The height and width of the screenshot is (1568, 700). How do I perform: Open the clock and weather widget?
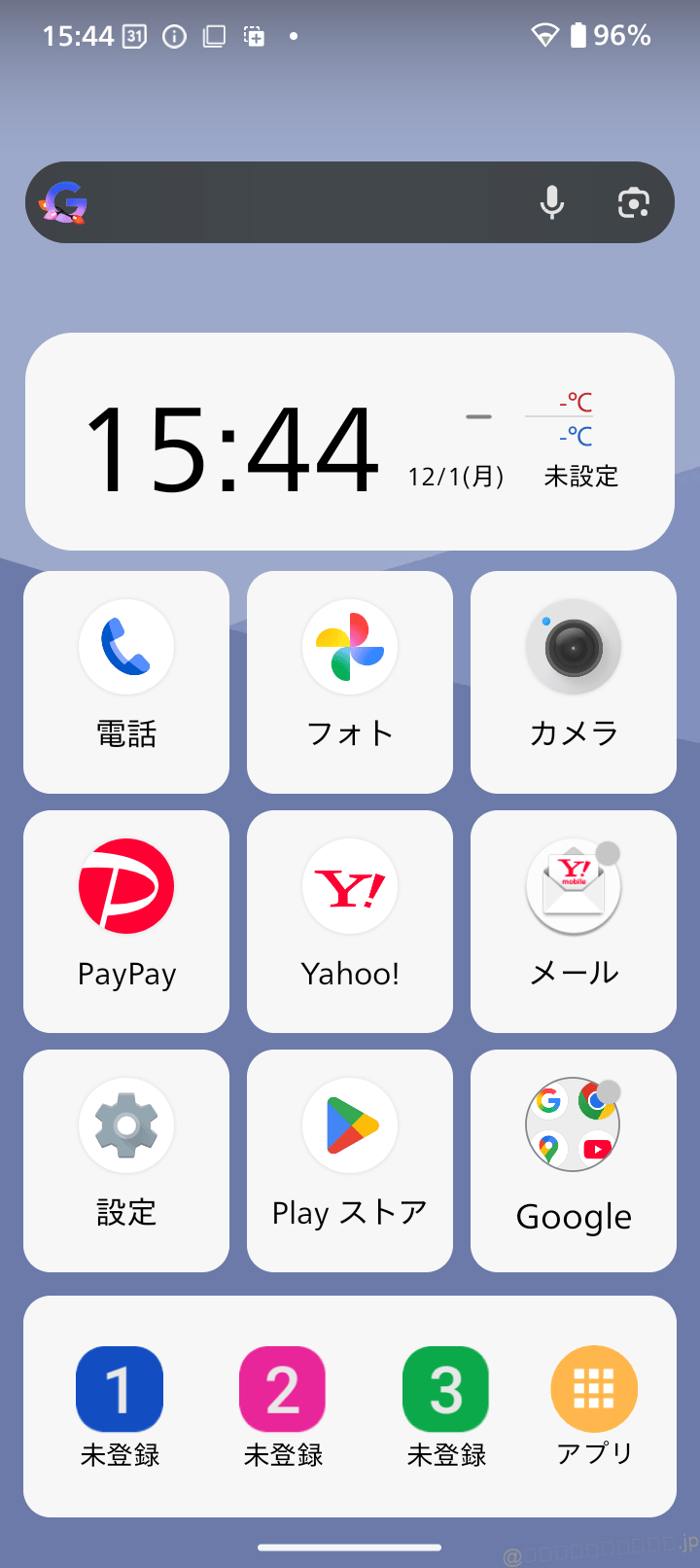click(x=349, y=442)
